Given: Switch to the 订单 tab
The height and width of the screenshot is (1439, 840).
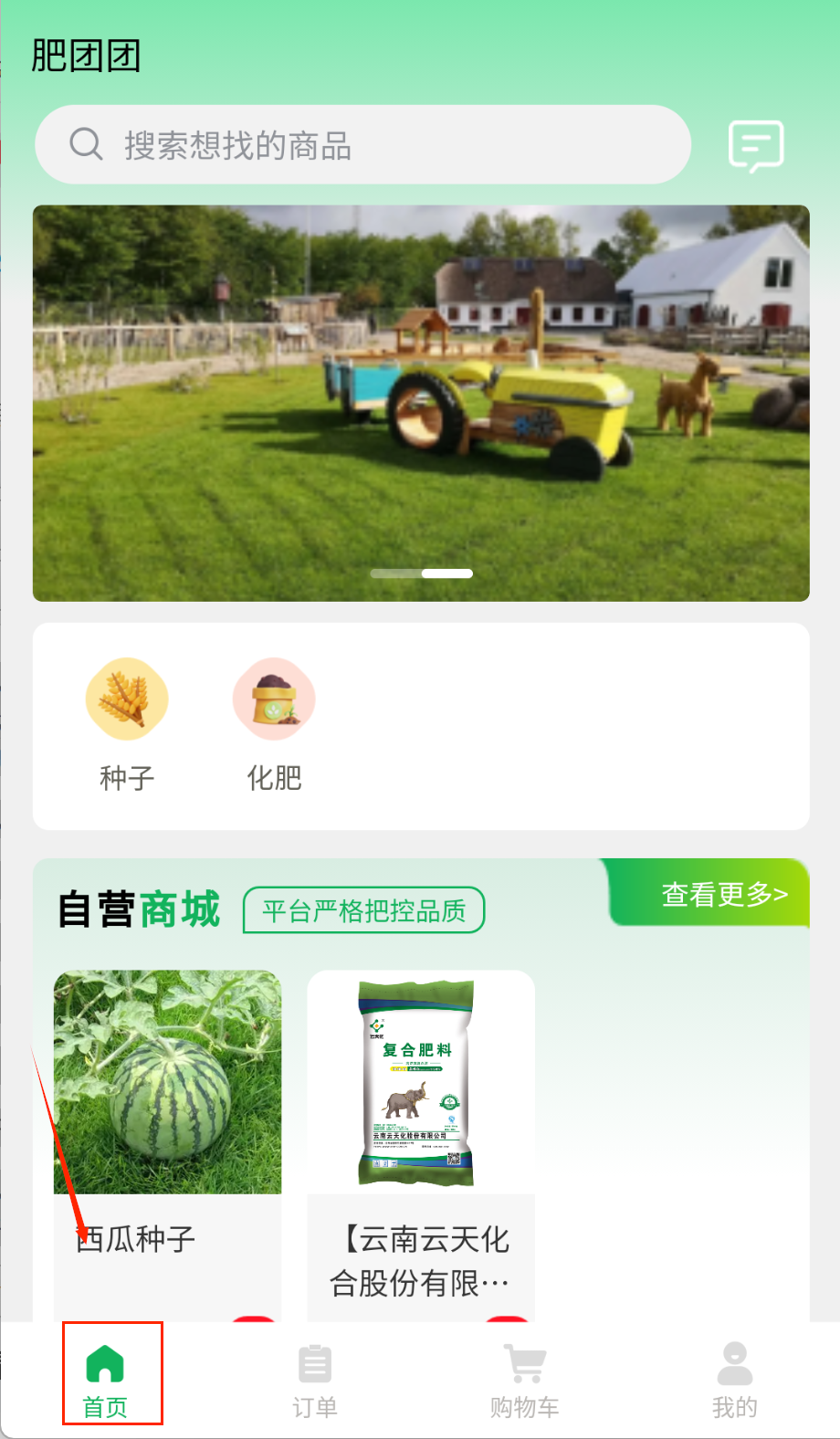Looking at the screenshot, I should pos(315,1381).
